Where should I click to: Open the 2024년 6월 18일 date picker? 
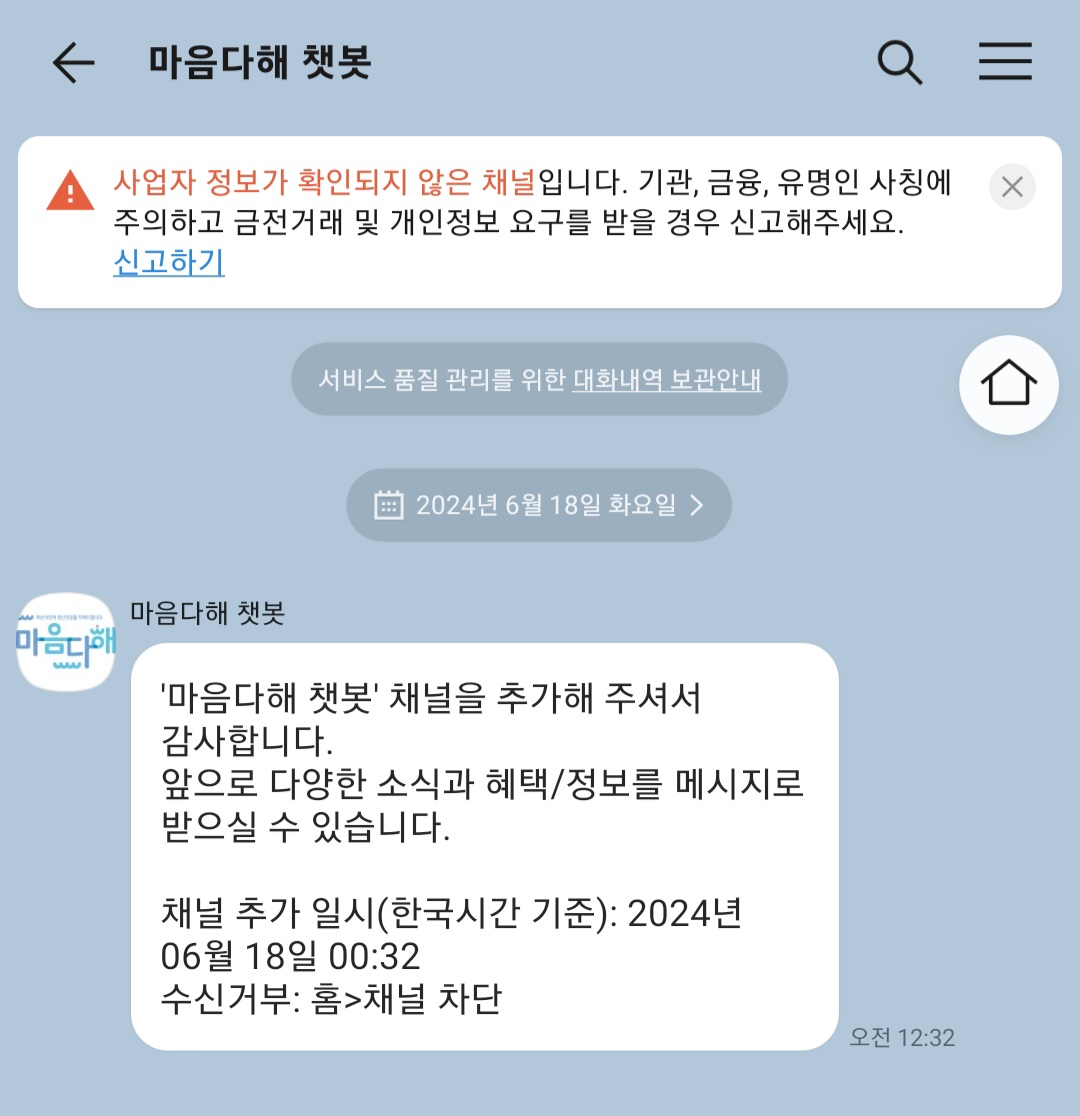[539, 505]
